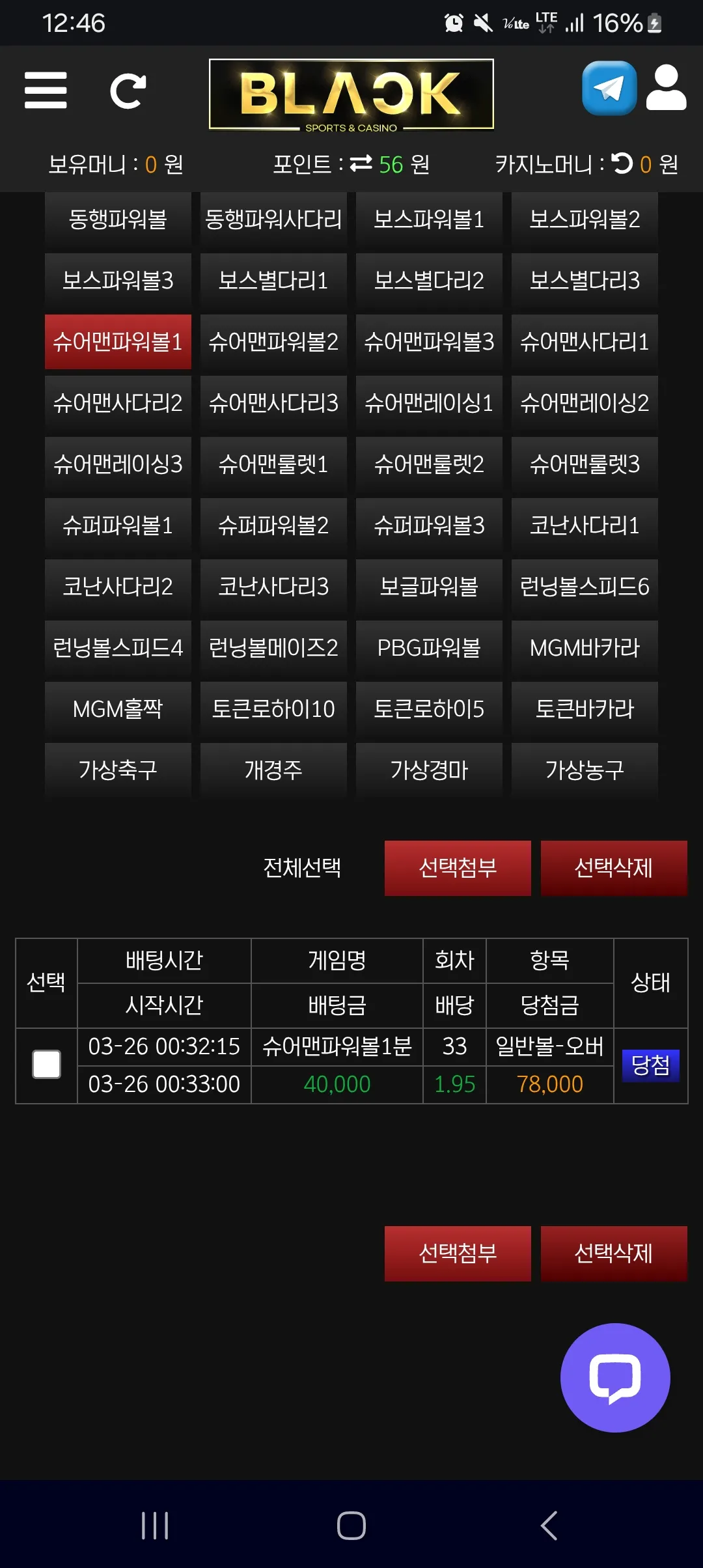Tap 전체선택 to select all bets

[302, 867]
